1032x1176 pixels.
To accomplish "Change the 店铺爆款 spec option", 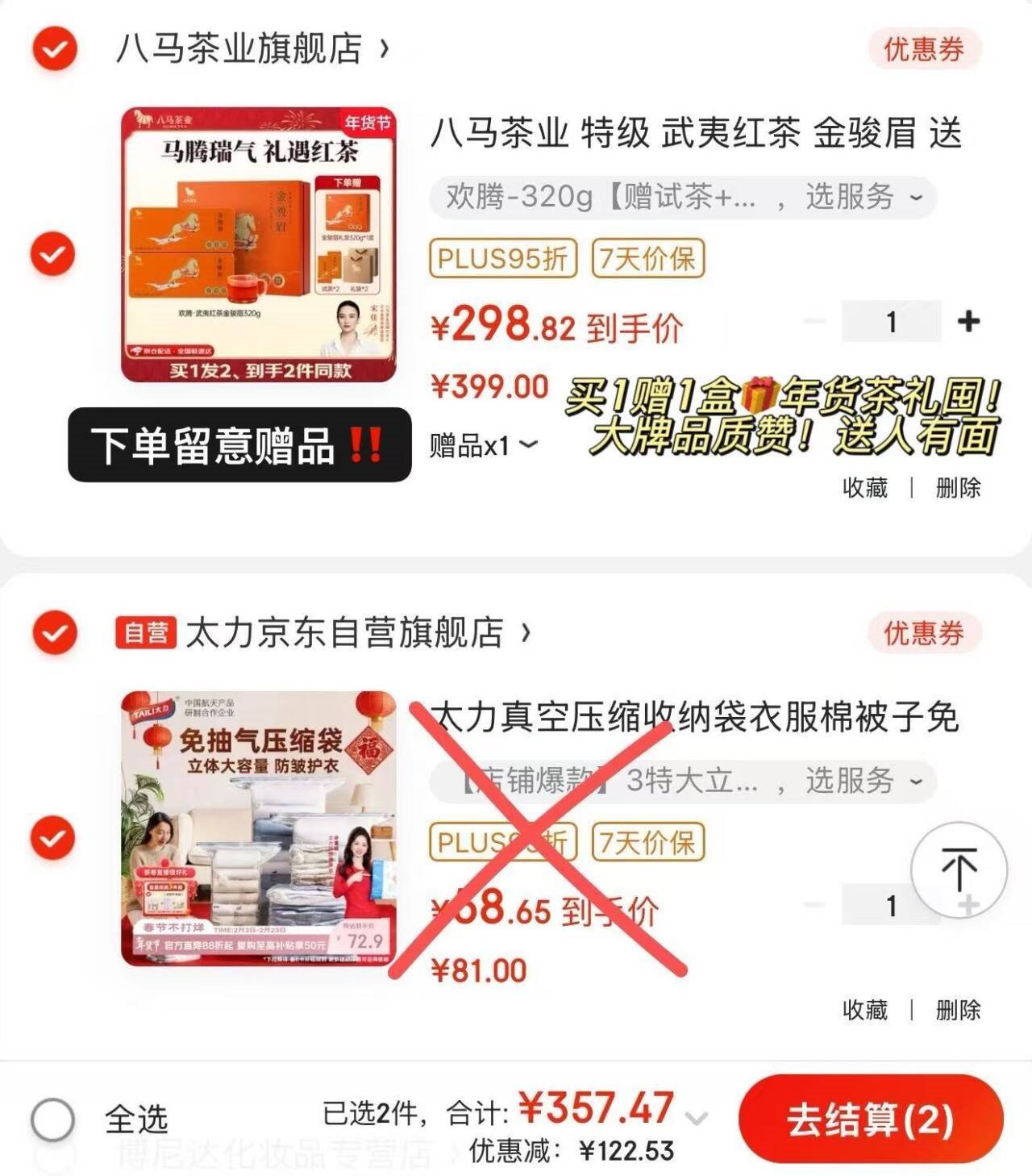I will click(682, 781).
